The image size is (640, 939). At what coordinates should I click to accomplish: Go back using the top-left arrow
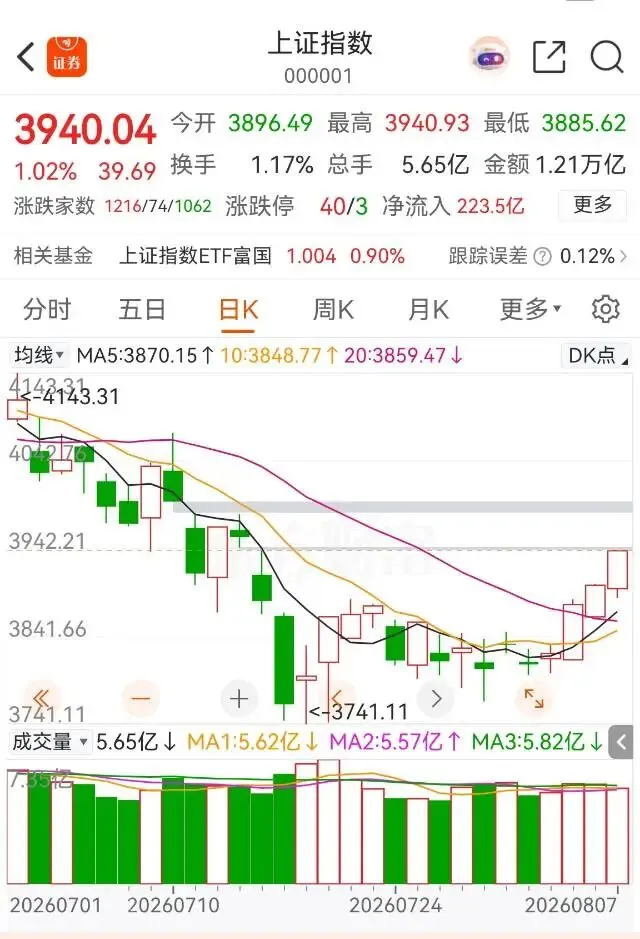26,57
